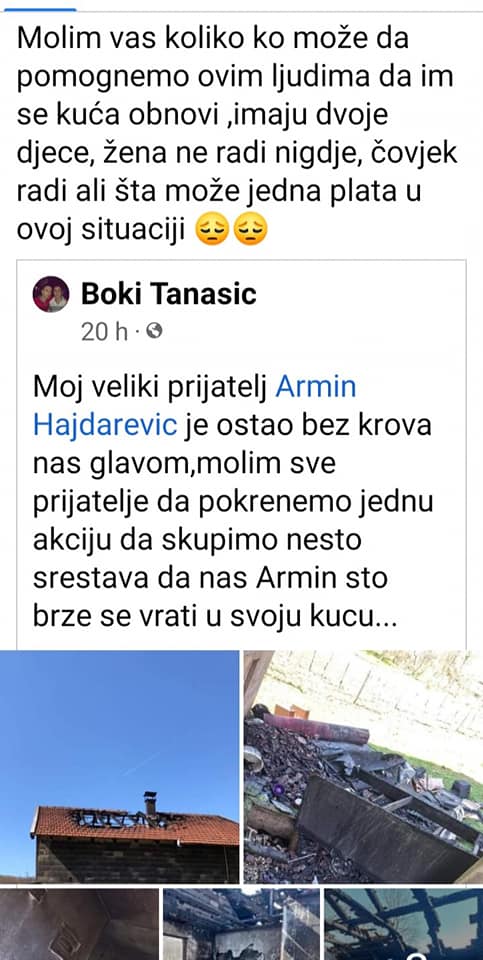View the photo of charred debris on grass
This screenshot has width=483, height=960.
[364, 767]
